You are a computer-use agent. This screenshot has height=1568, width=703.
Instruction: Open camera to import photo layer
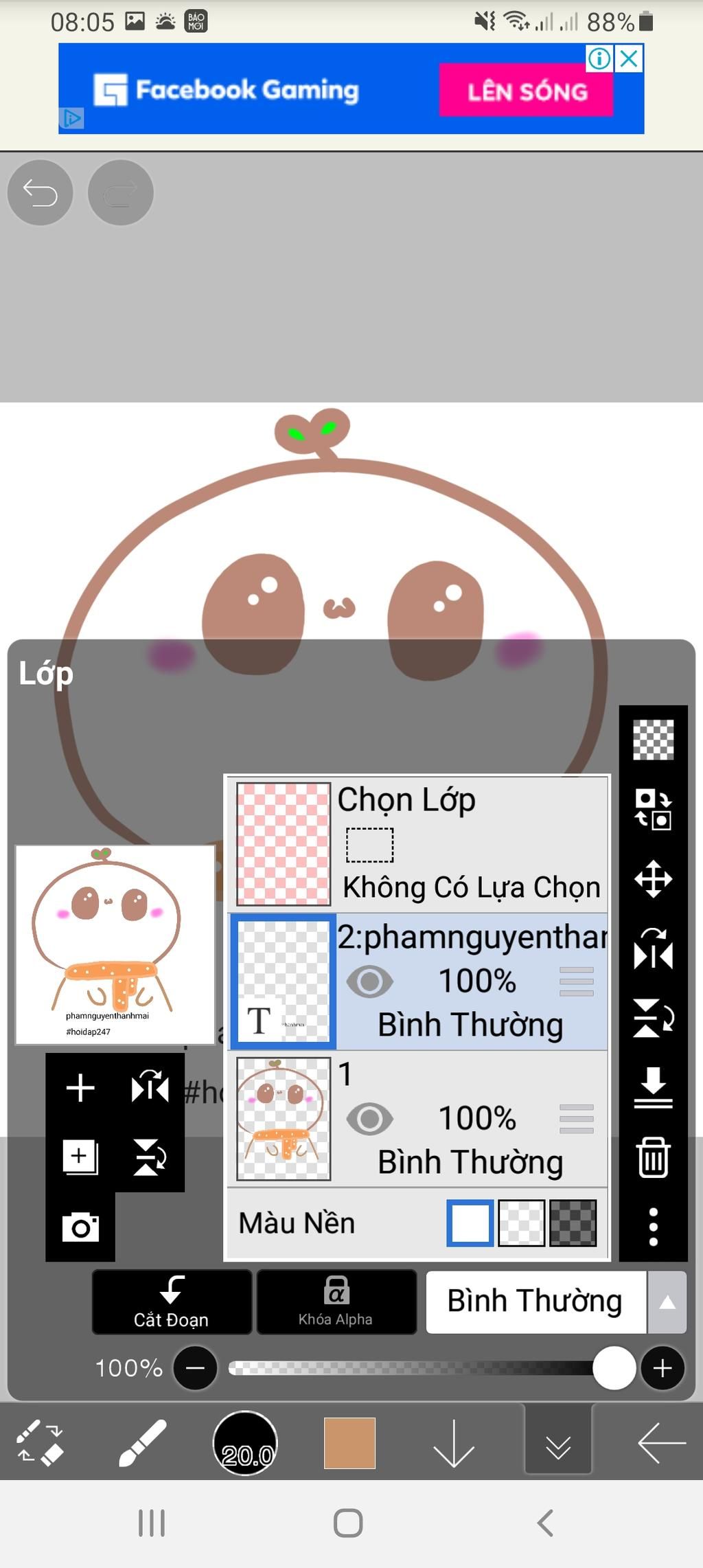(x=80, y=1227)
